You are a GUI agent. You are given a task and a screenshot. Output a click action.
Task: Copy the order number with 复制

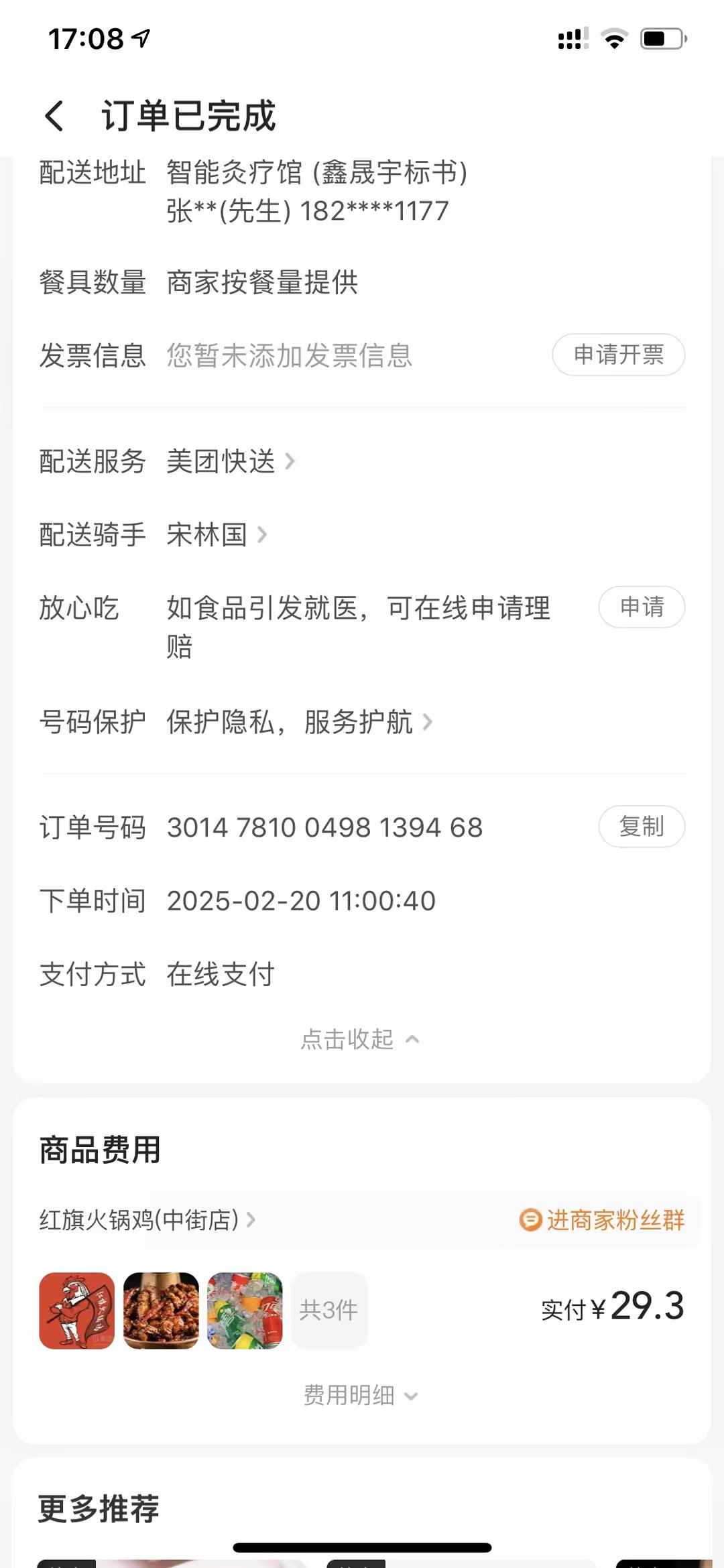pyautogui.click(x=641, y=827)
